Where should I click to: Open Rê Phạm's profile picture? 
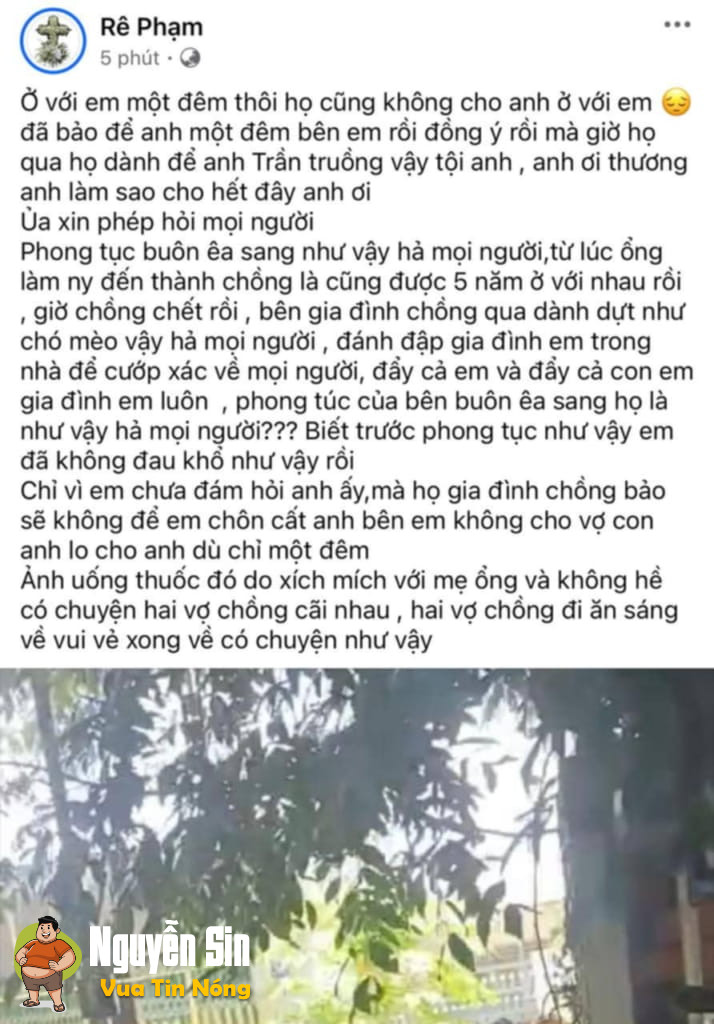52,41
